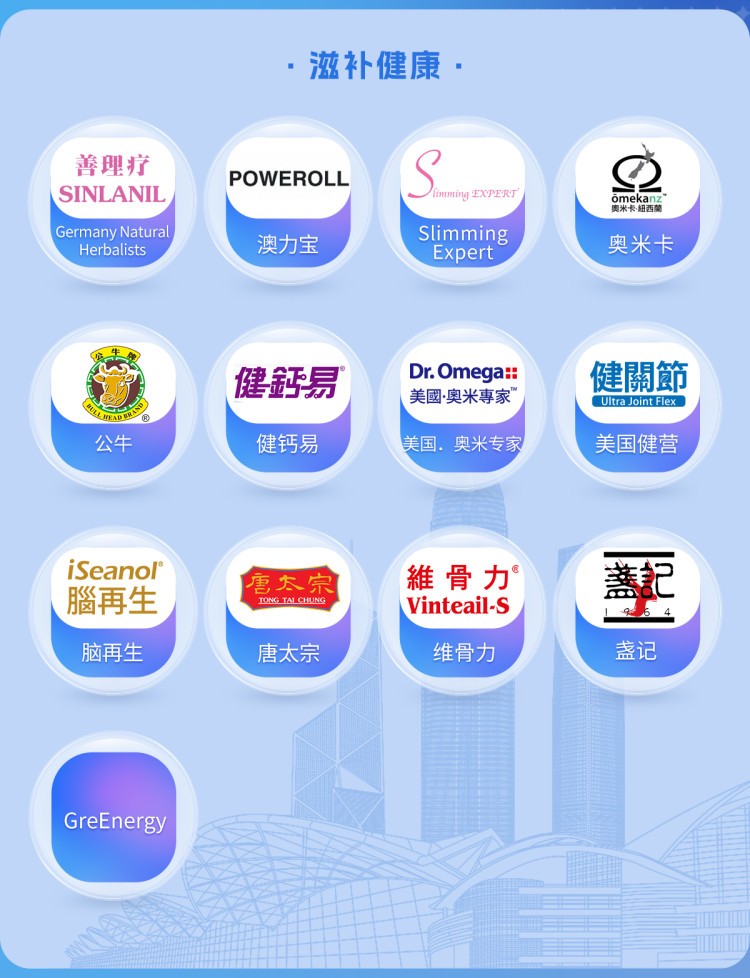
Task: Open the 健钙易 brand tile
Action: pos(288,405)
